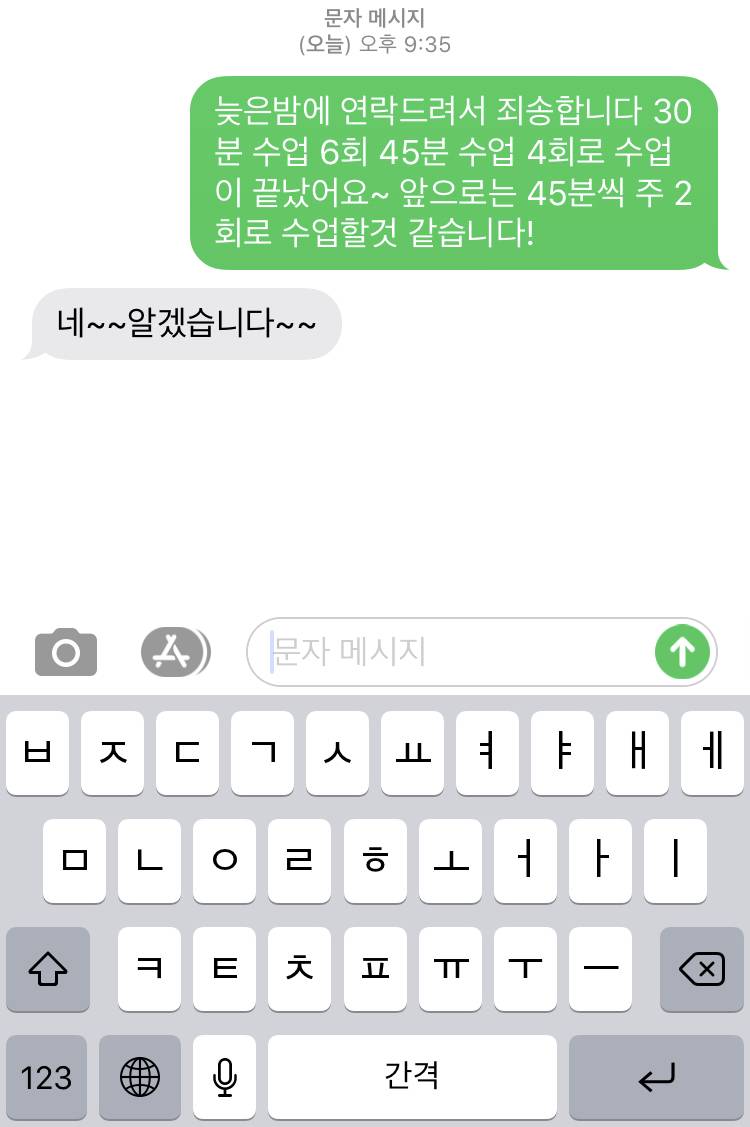Tap the globe icon to switch keyboards

pyautogui.click(x=140, y=1078)
